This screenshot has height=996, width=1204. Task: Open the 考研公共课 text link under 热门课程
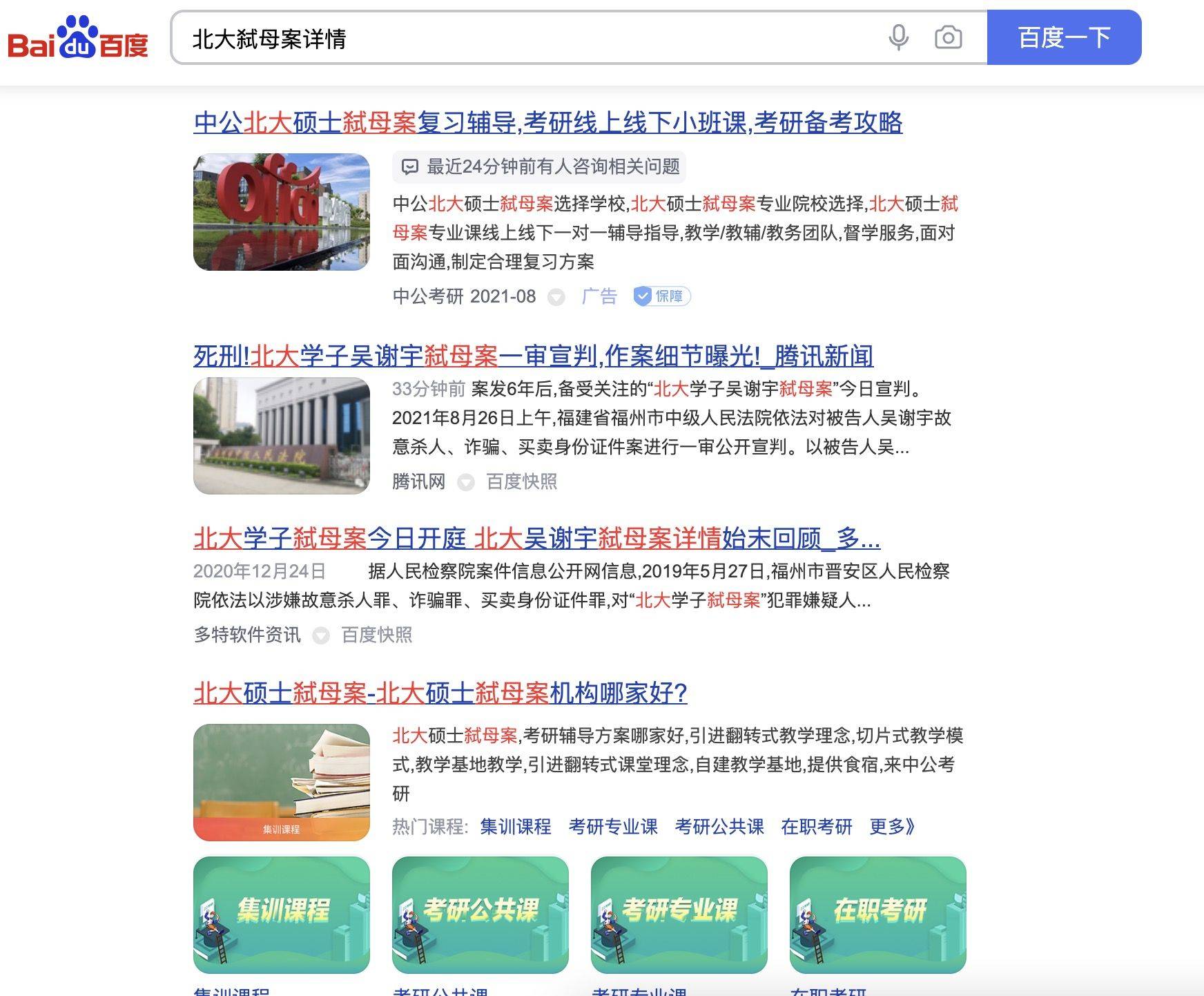pos(719,827)
